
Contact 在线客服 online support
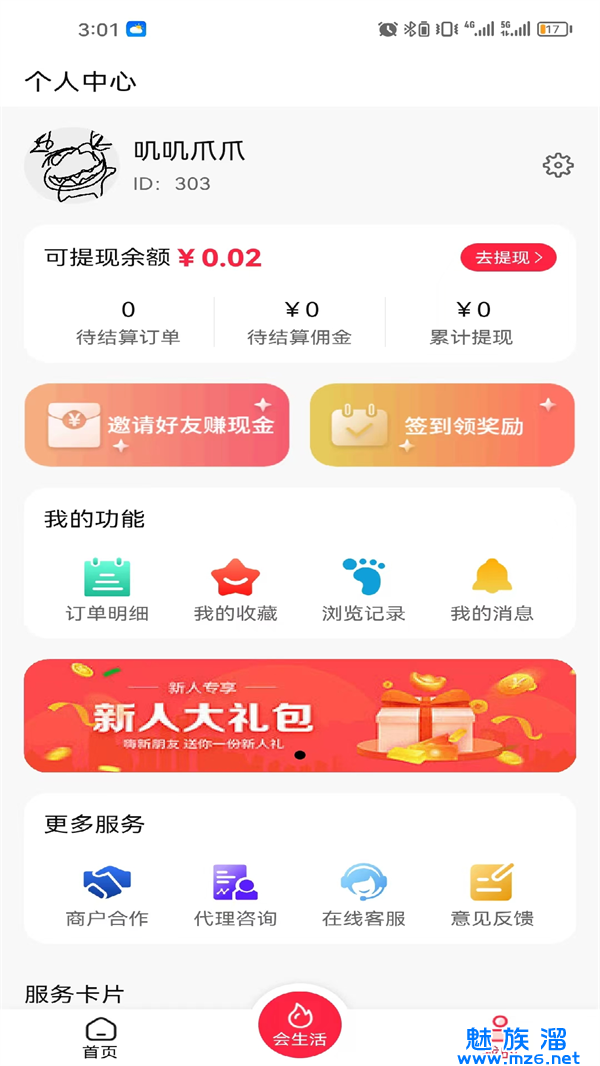pyautogui.click(x=363, y=895)
